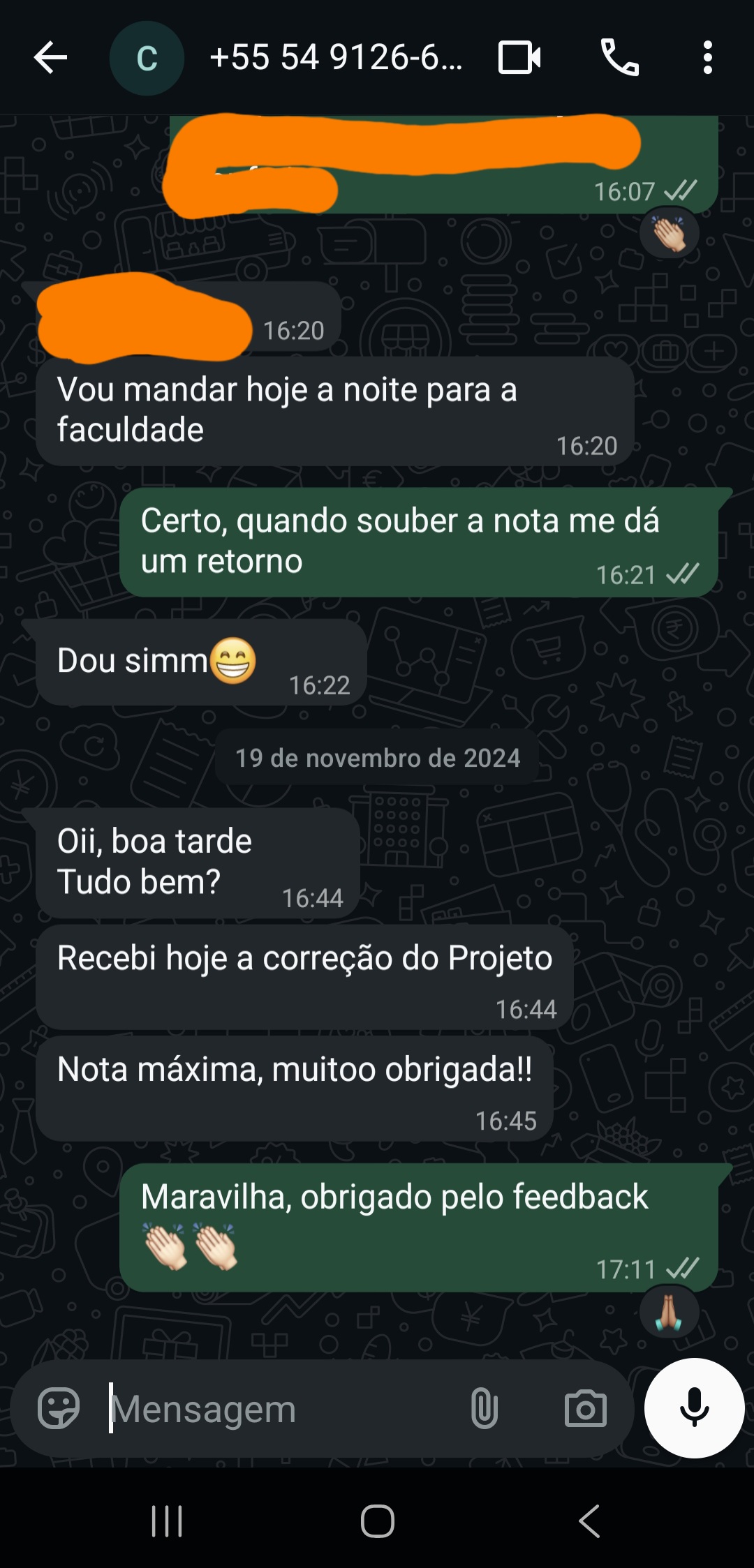Screen dimensions: 754x1568
Task: Tap the '19 de novembro de 2024' date divider
Action: tap(377, 759)
